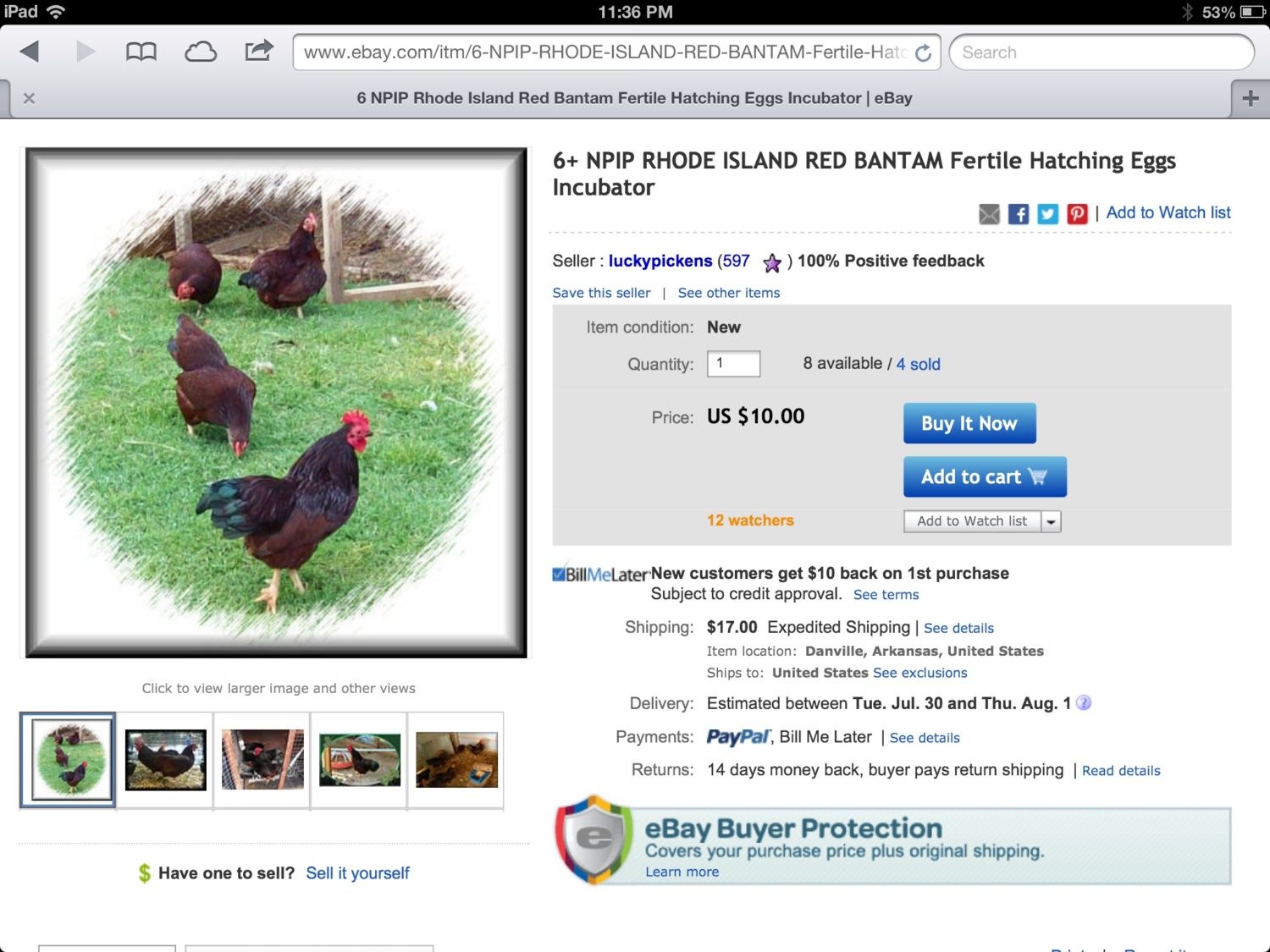Image resolution: width=1270 pixels, height=952 pixels.
Task: Open Sell it yourself link
Action: tap(357, 873)
